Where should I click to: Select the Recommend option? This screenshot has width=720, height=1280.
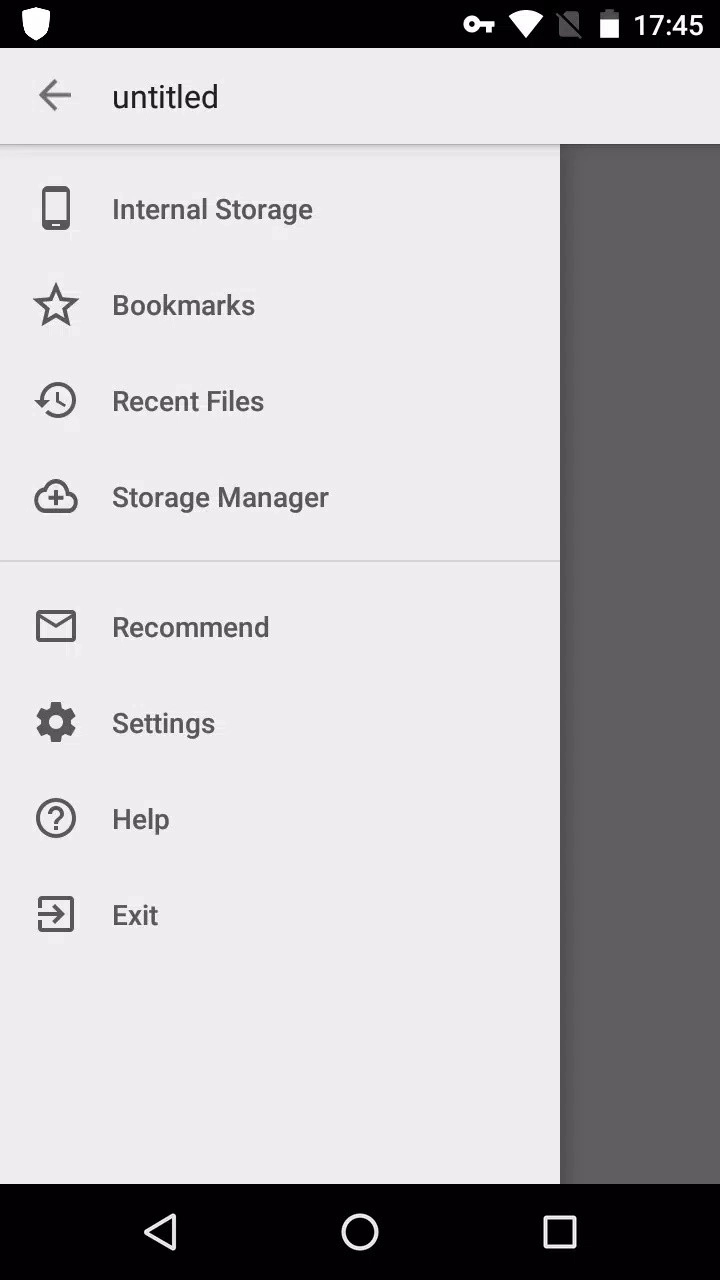click(x=190, y=627)
